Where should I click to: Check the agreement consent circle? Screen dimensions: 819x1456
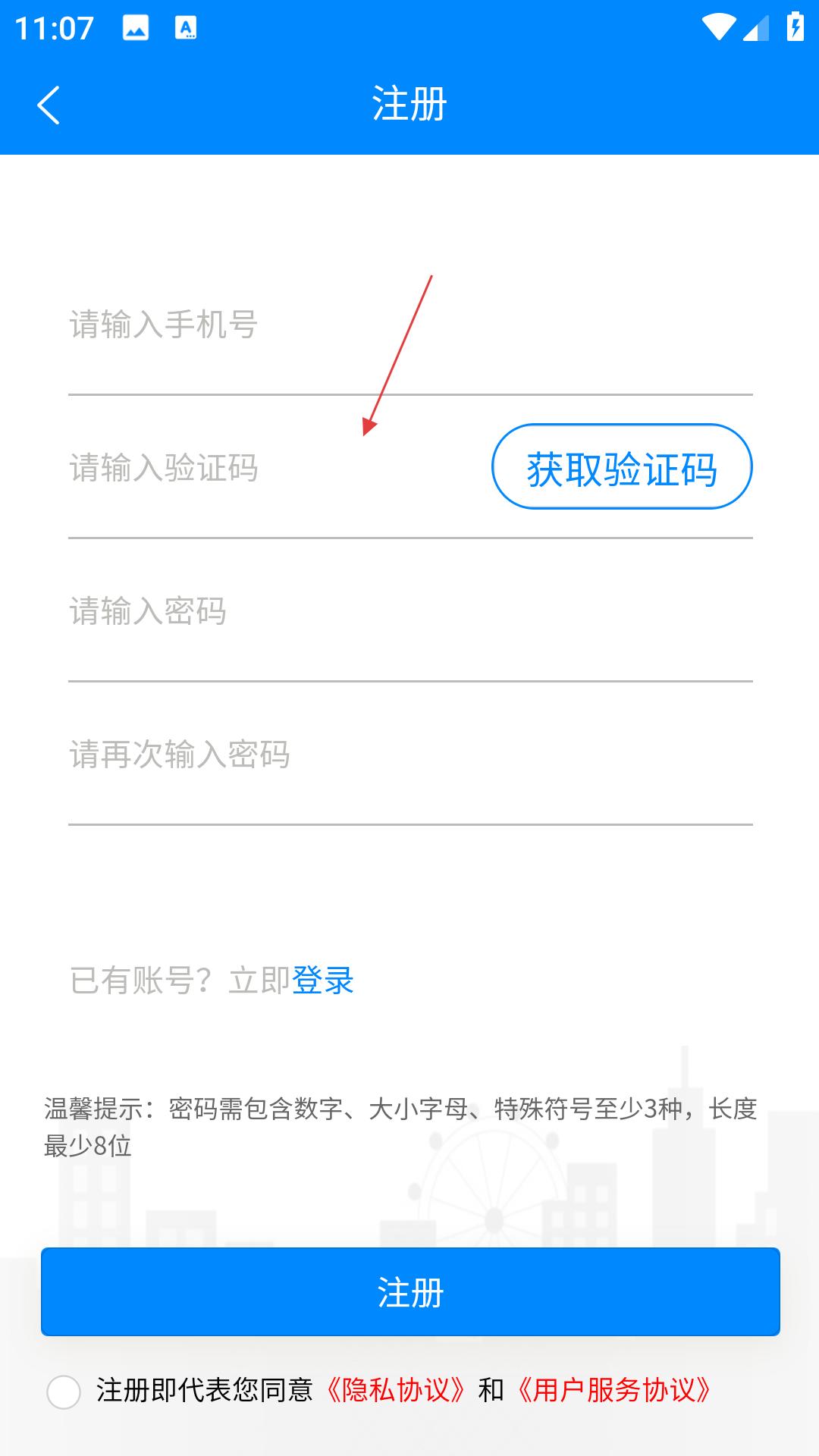coord(64,1392)
